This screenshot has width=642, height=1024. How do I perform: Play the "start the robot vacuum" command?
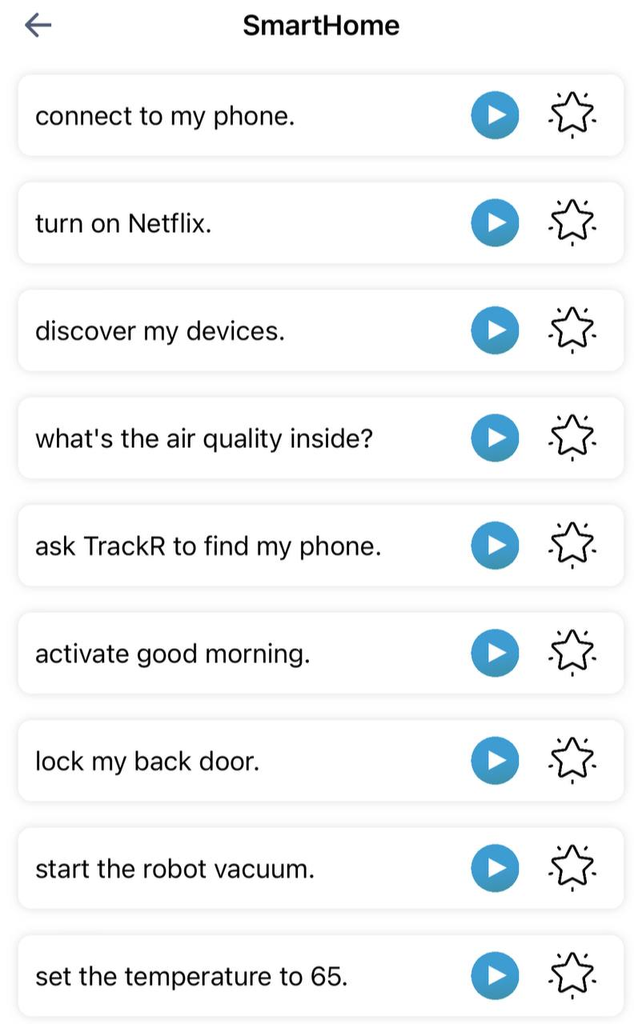[495, 868]
